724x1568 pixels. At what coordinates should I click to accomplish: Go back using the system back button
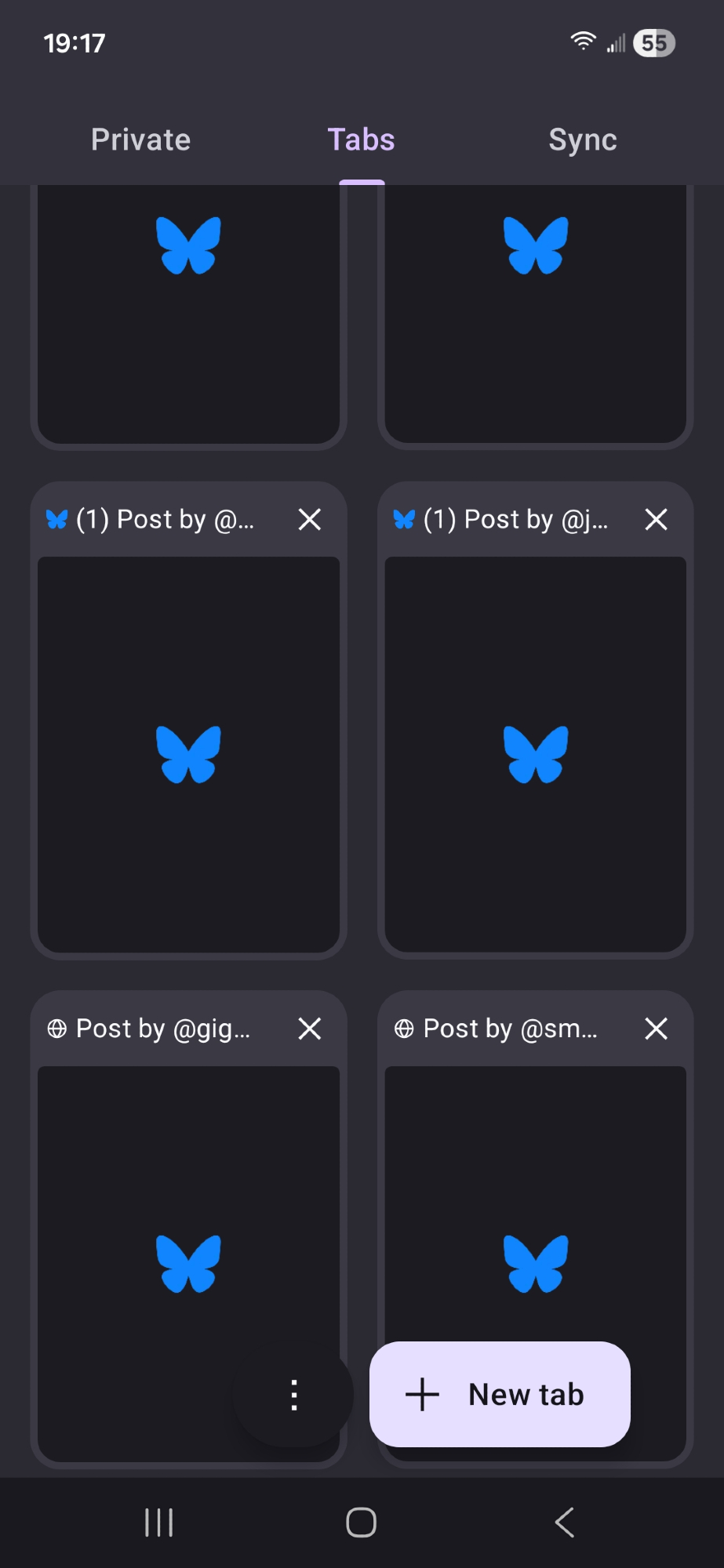coord(565,1523)
